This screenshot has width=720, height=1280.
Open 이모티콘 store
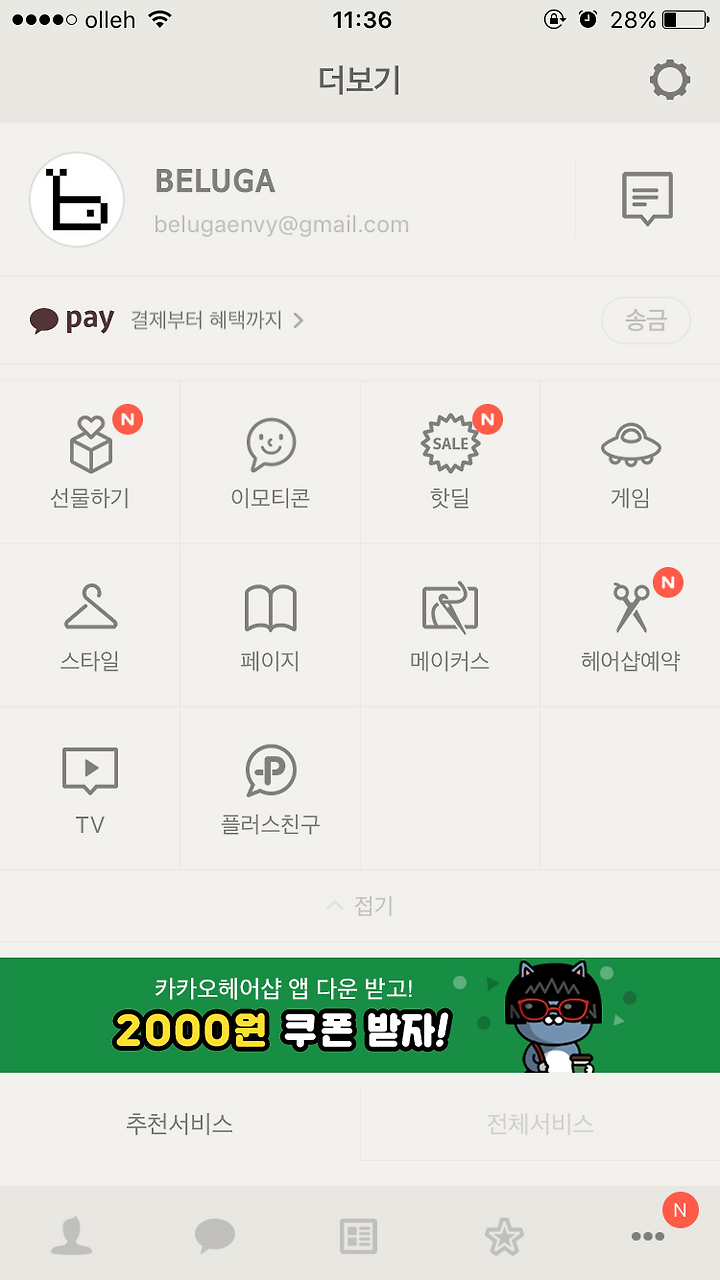point(270,462)
